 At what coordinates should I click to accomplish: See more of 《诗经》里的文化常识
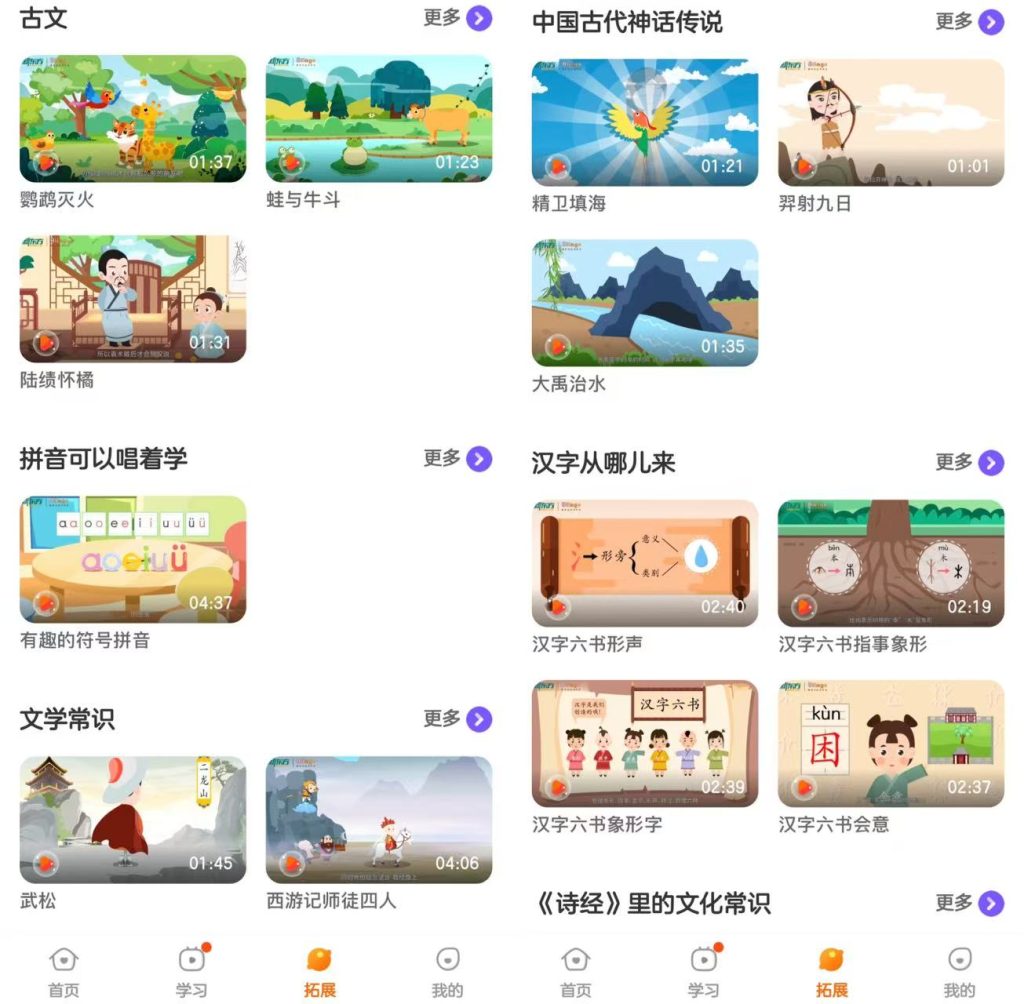pos(969,903)
